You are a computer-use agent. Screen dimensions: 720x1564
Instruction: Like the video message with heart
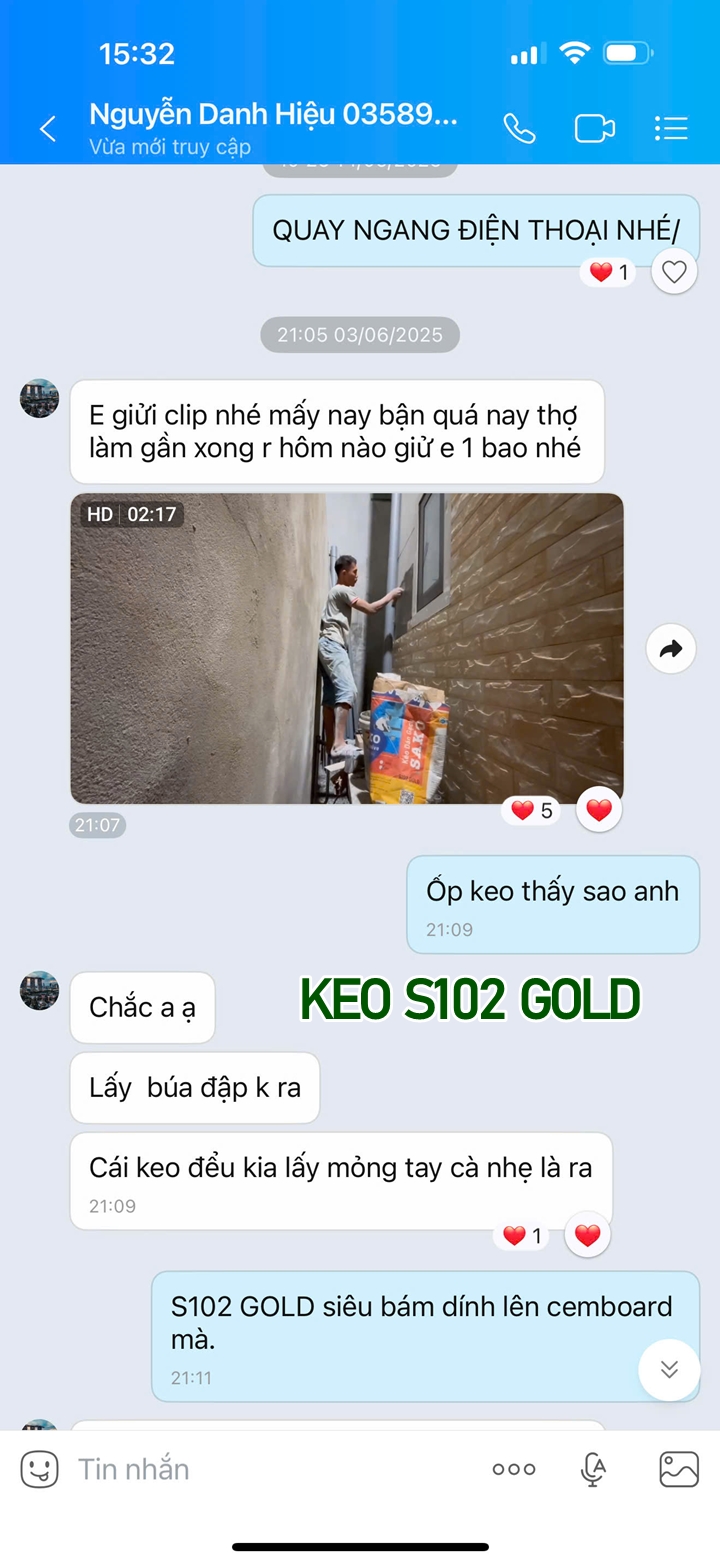598,810
